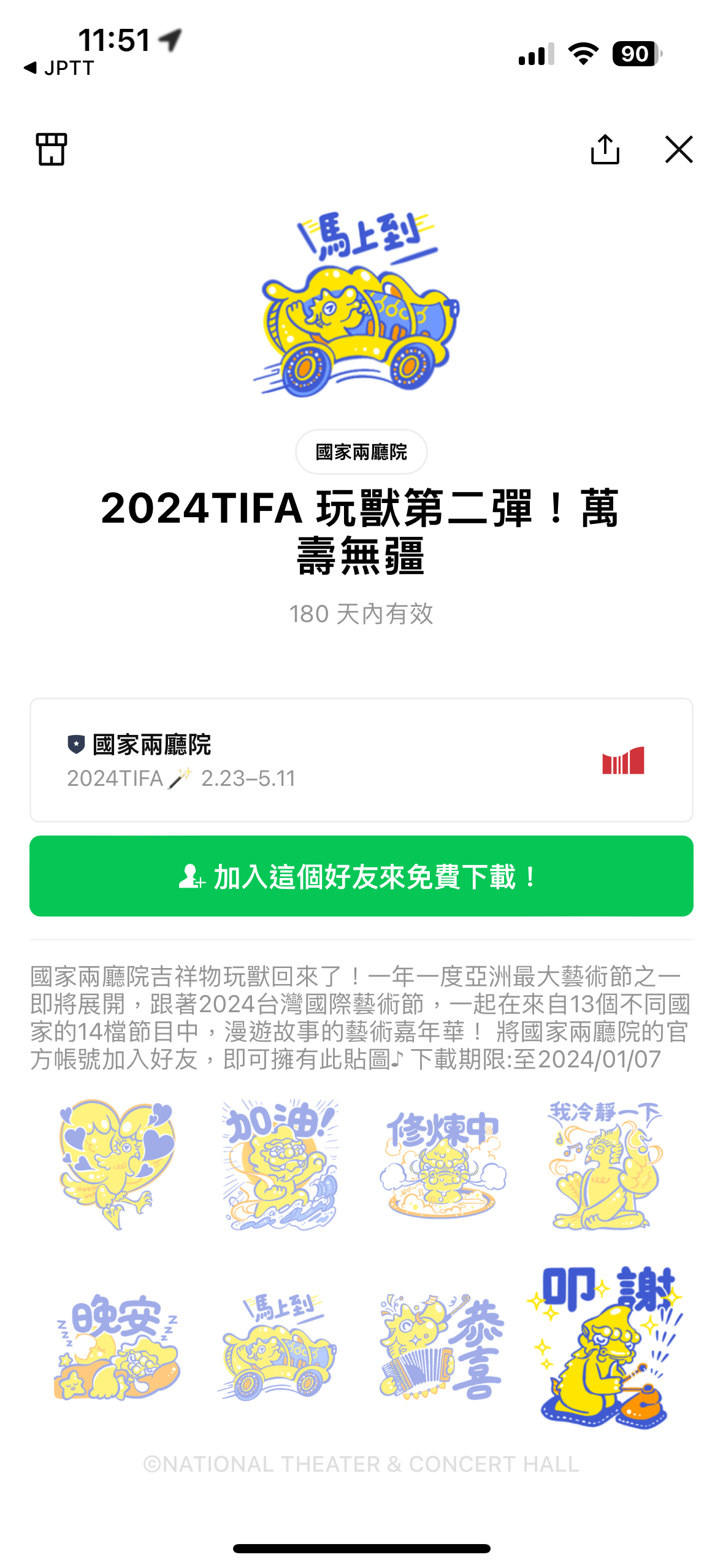Viewport: 723px width, 1568px height.
Task: Share this sticker pack
Action: (605, 149)
